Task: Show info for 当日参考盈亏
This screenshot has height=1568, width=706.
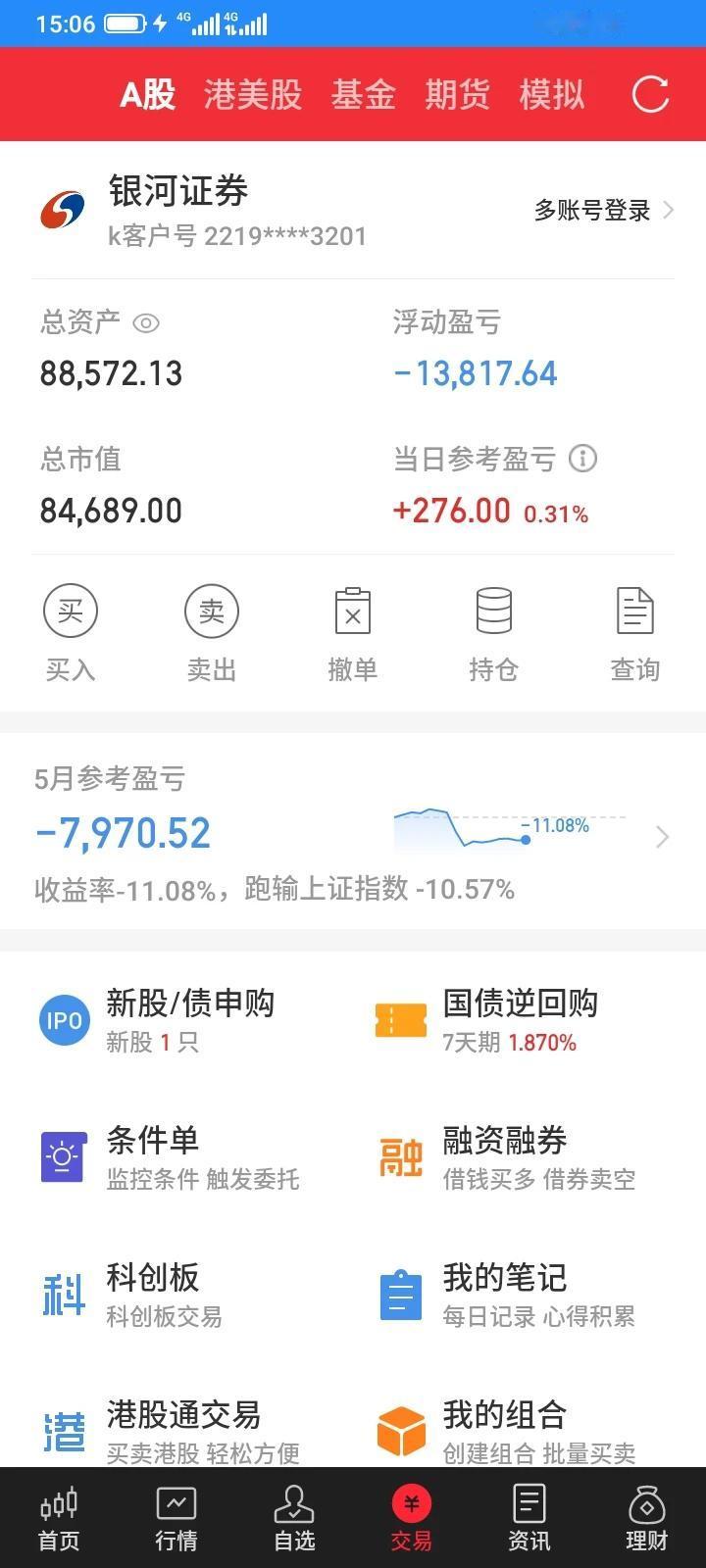Action: 583,458
